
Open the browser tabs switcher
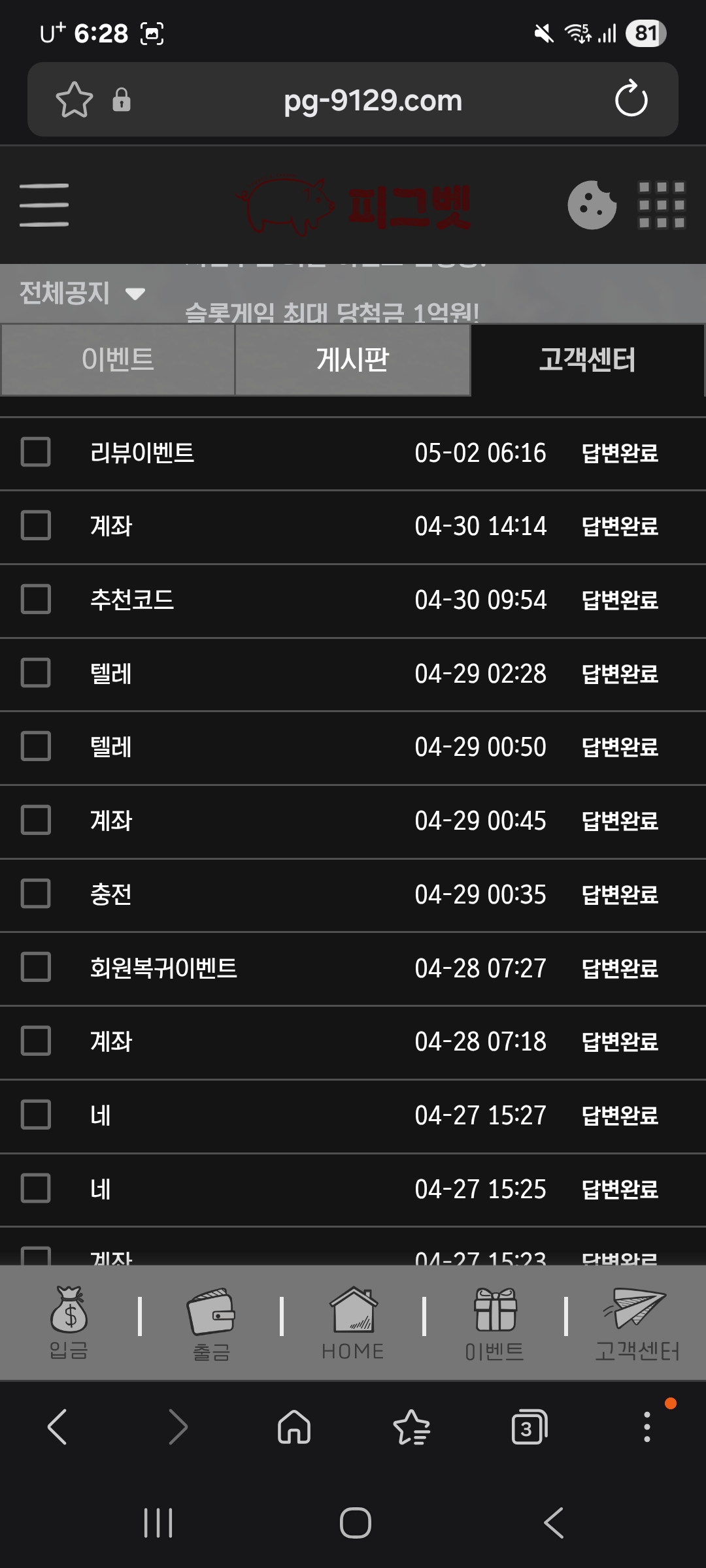(x=528, y=1428)
